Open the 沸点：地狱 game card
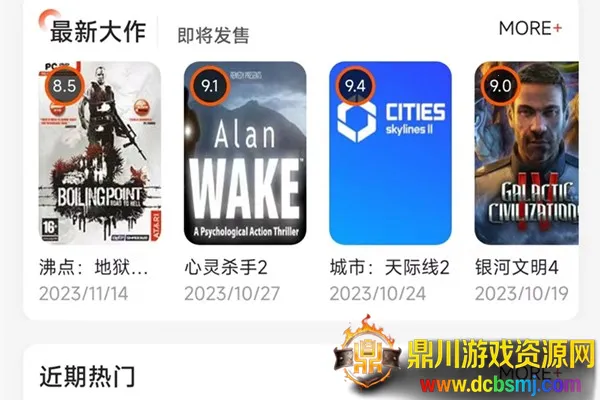Screen dimensions: 600x400 pos(99,153)
